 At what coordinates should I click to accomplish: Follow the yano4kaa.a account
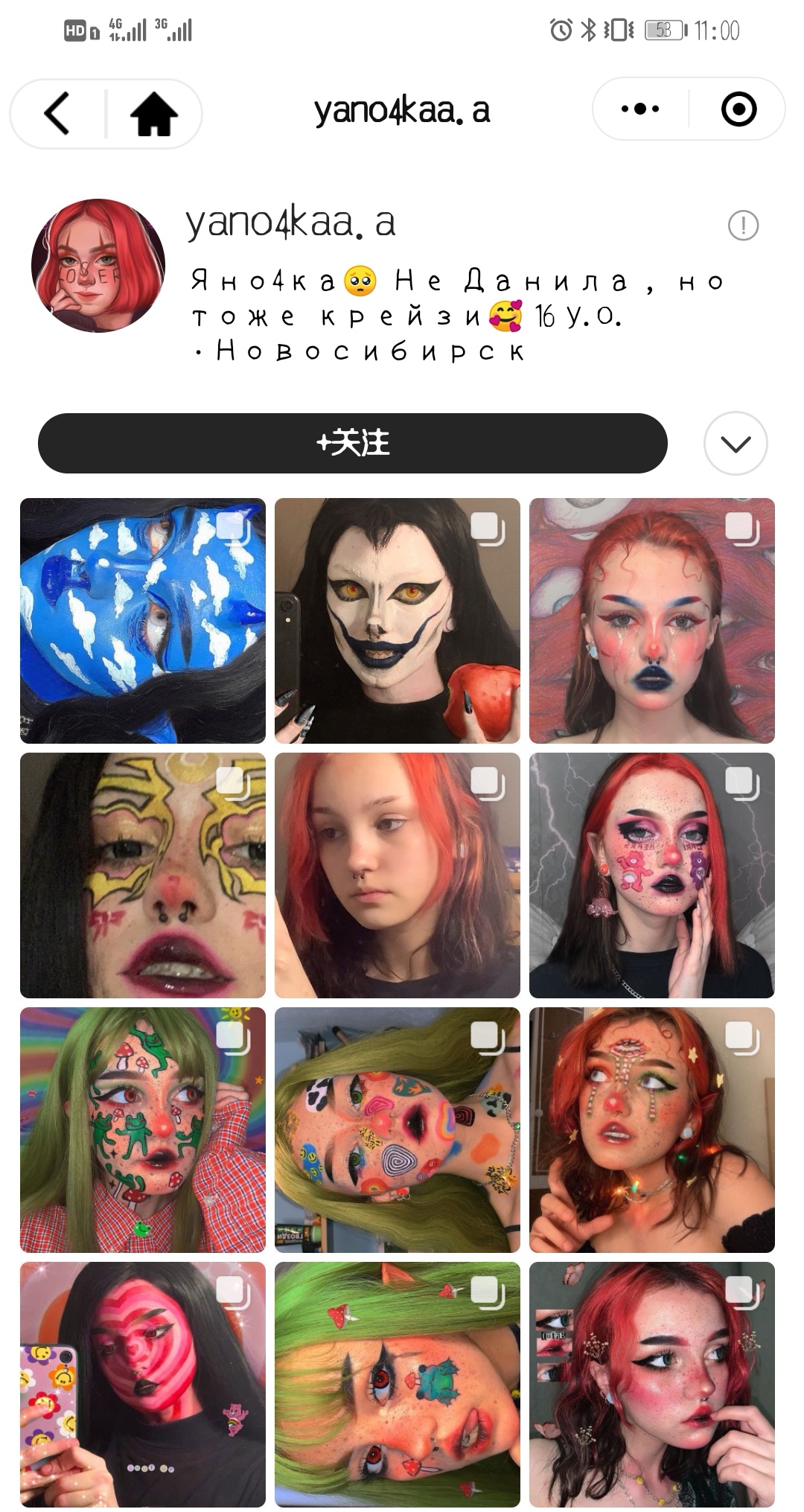352,443
